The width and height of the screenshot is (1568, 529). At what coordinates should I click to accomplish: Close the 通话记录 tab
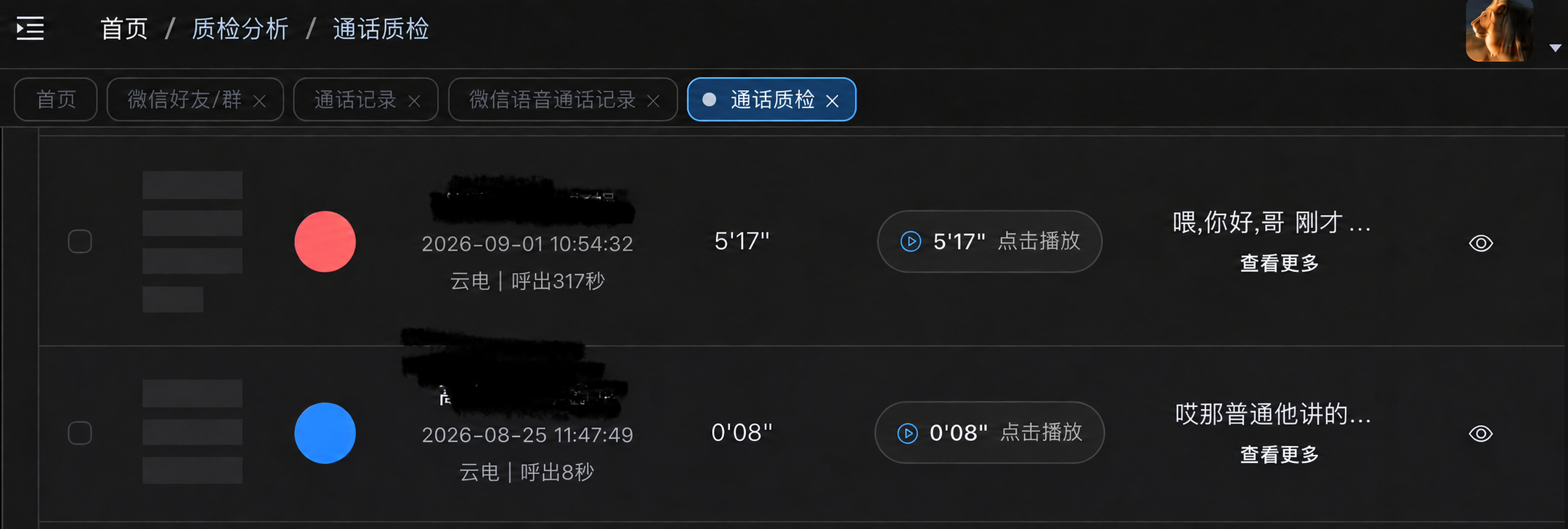[x=414, y=101]
